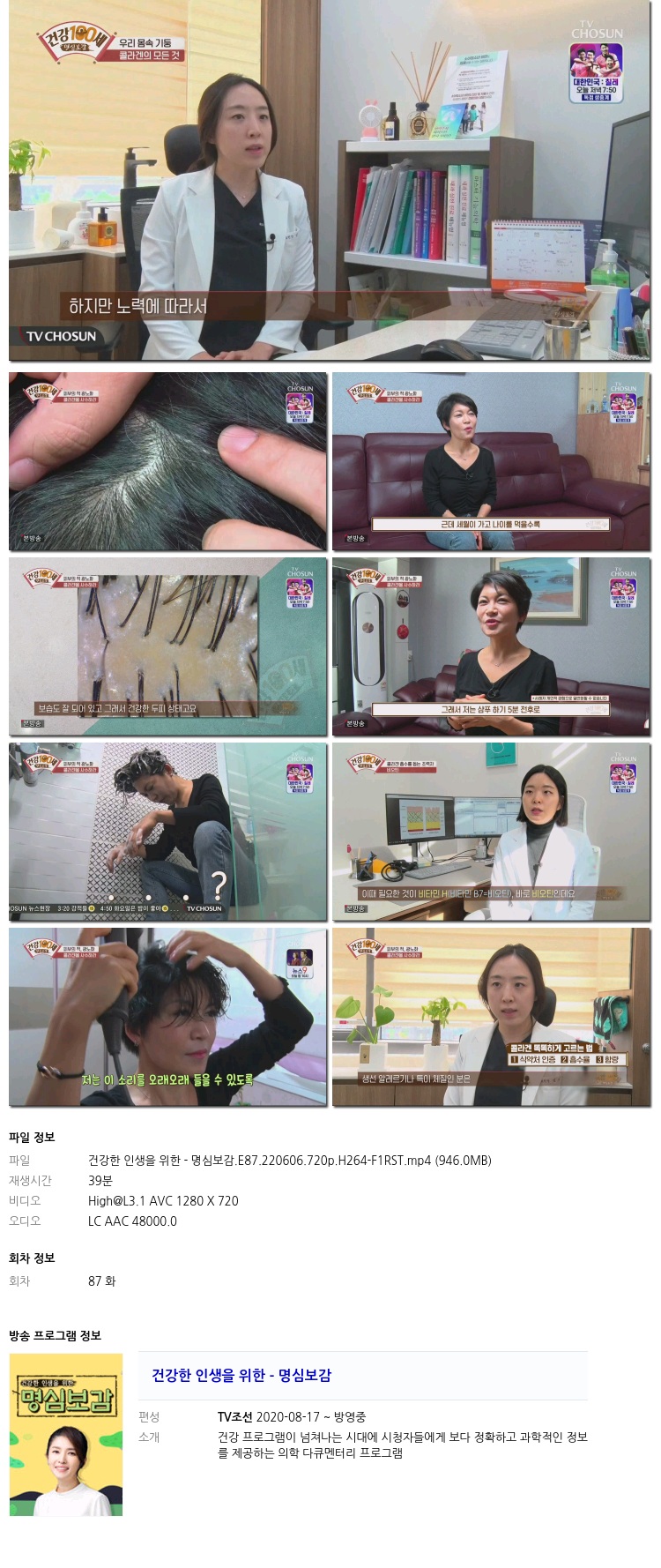Open the 건강한 인생을 위한 - 명심보감 program link
This screenshot has width=661, height=1568.
(x=241, y=1375)
